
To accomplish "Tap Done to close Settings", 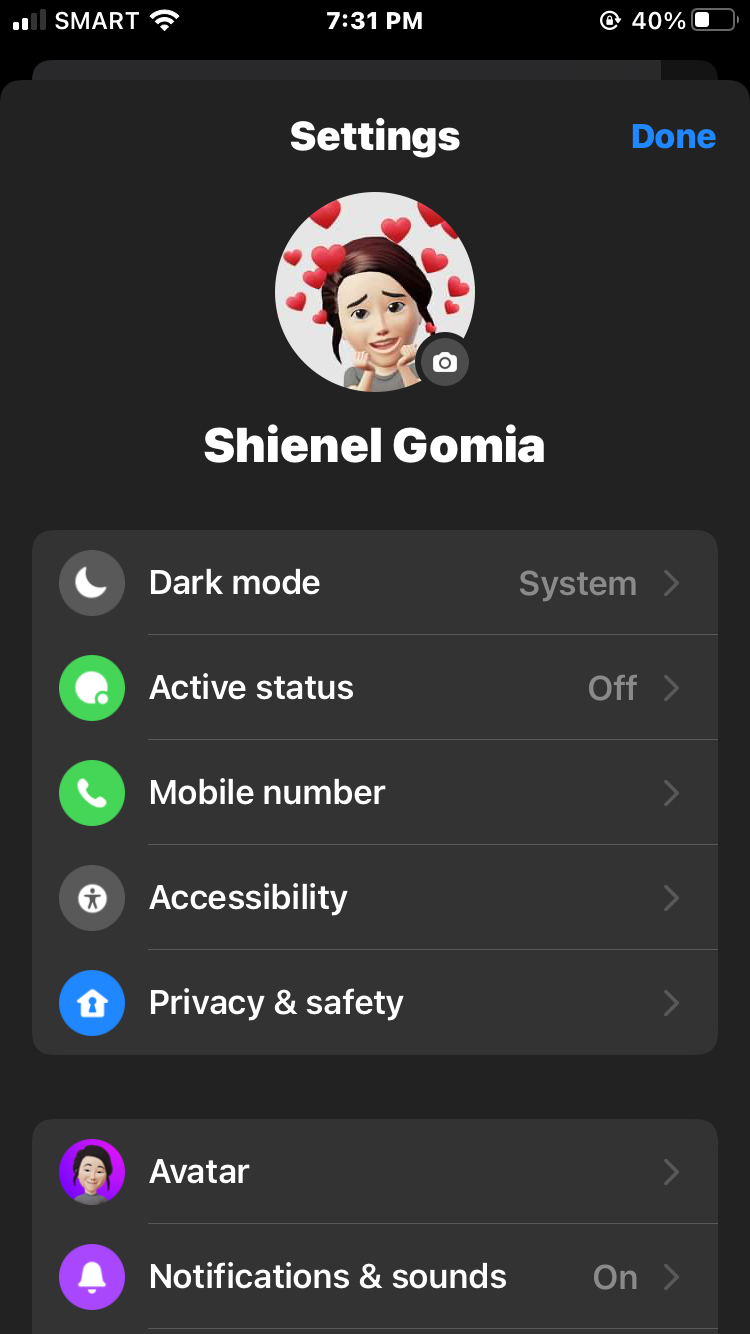I will 673,136.
